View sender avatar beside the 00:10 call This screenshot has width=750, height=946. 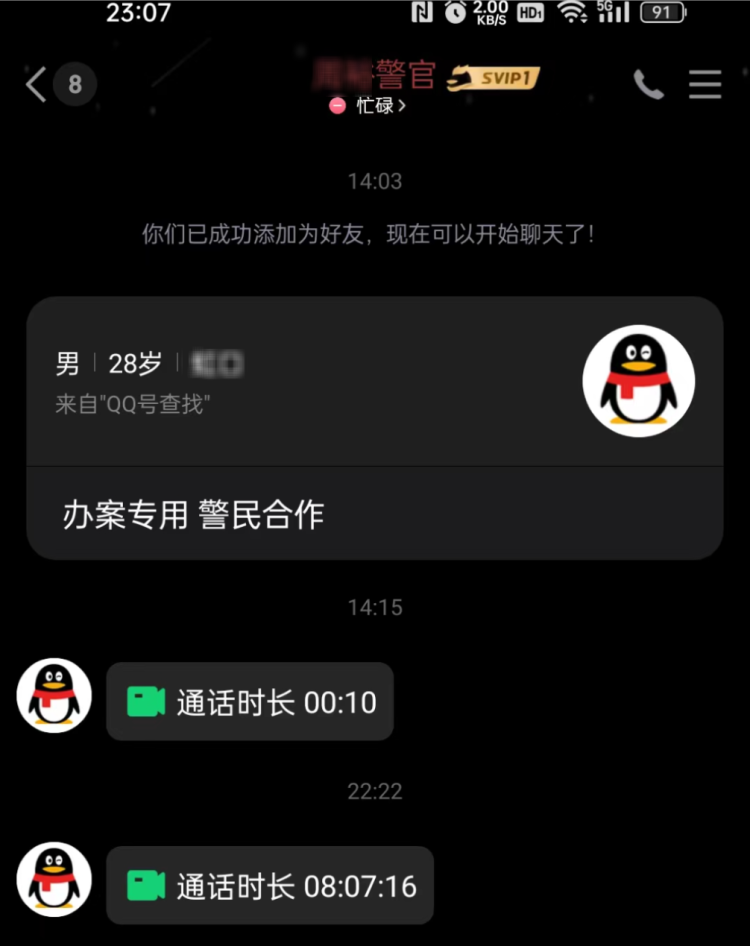(x=55, y=695)
